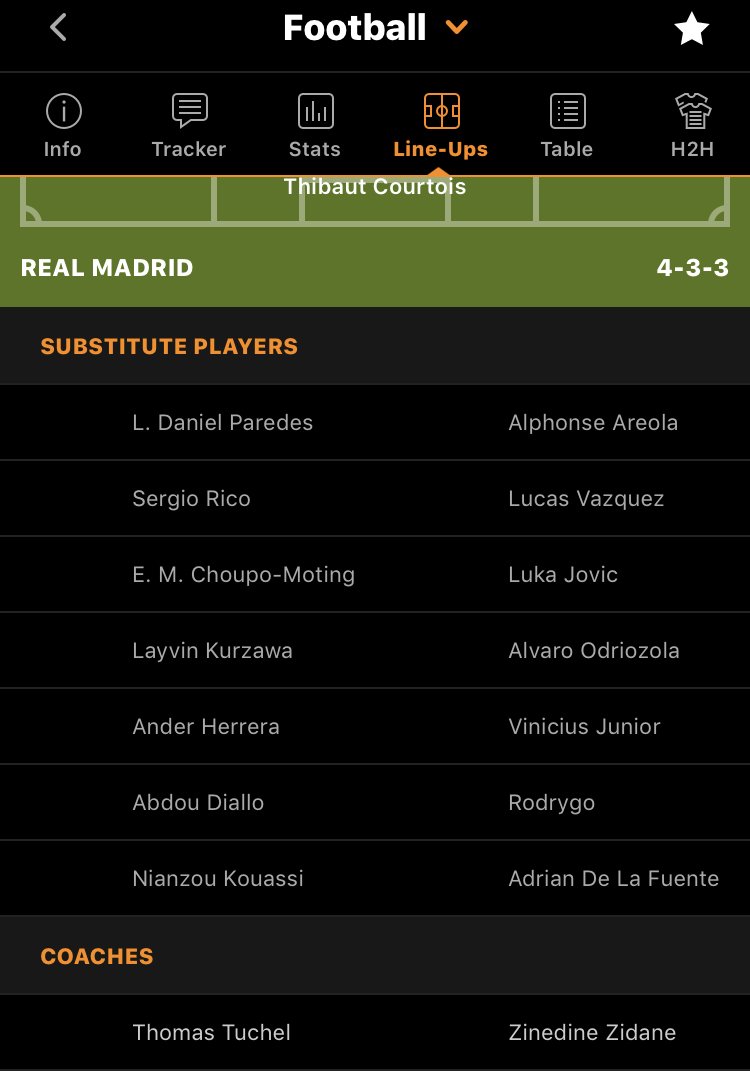
Task: View the Stats tab
Action: (315, 126)
